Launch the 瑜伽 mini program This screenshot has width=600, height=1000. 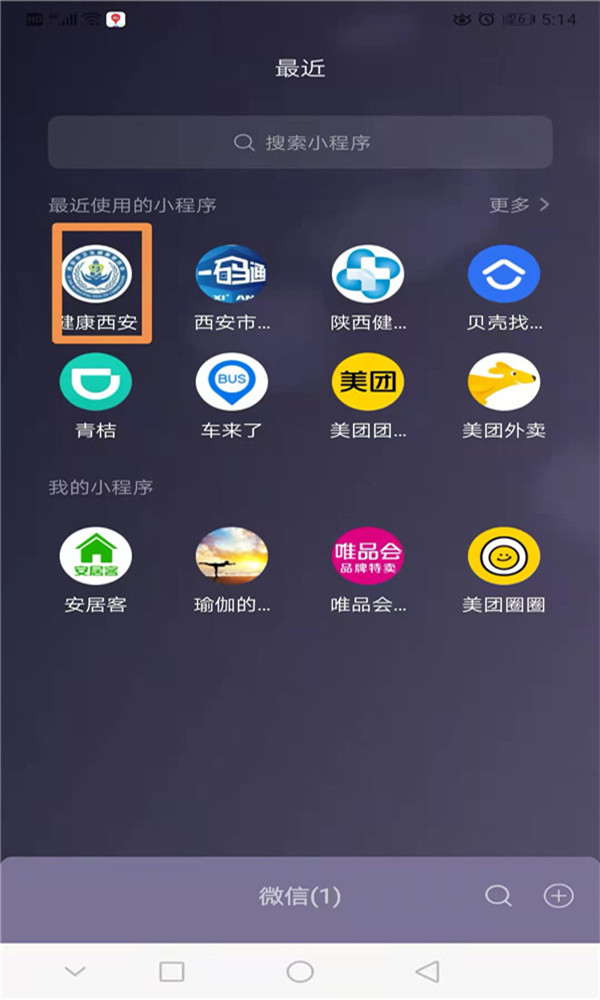tap(231, 556)
